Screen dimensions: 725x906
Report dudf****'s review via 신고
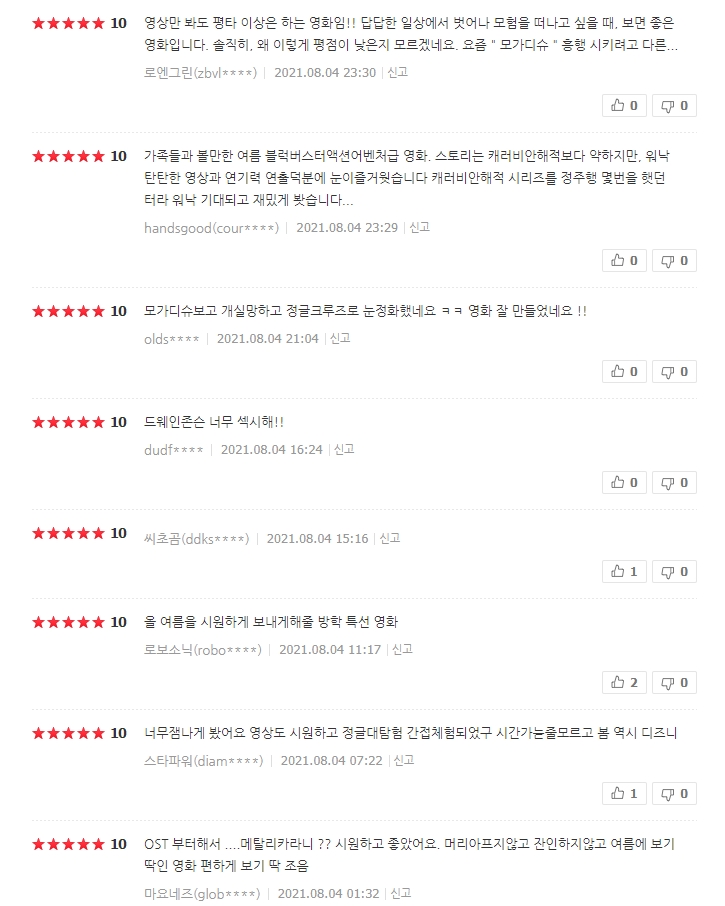pyautogui.click(x=344, y=449)
